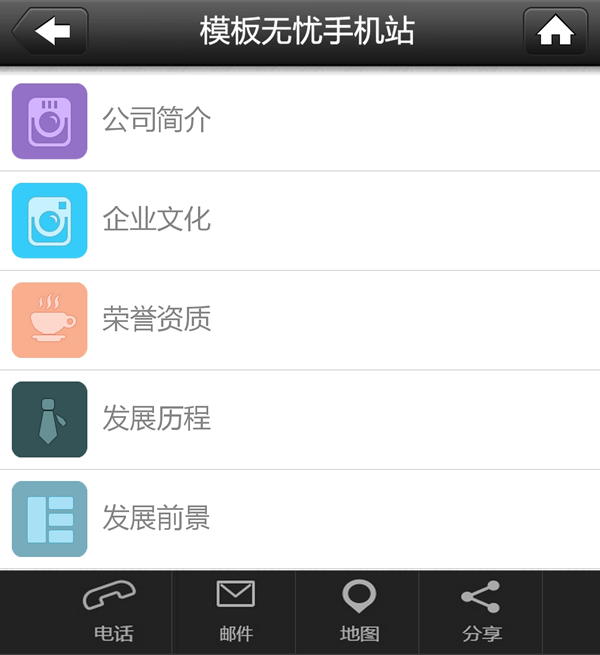Share this page with 分享
Viewport: 600px width, 655px height.
tap(482, 611)
